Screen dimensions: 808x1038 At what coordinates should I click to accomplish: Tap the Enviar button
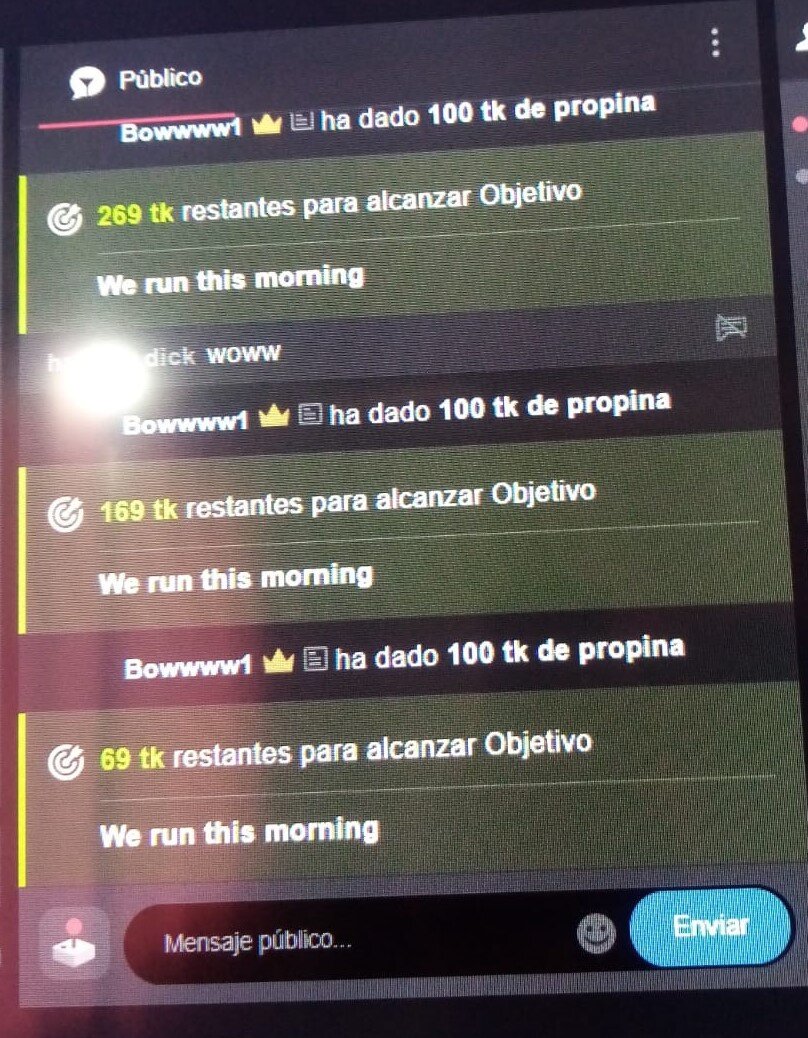coord(710,927)
